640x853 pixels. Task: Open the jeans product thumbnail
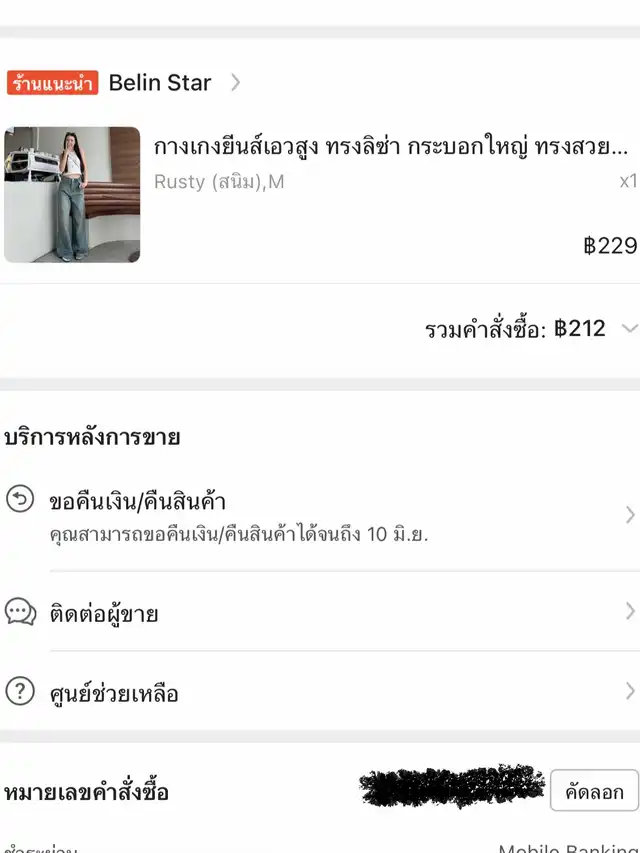pyautogui.click(x=72, y=195)
